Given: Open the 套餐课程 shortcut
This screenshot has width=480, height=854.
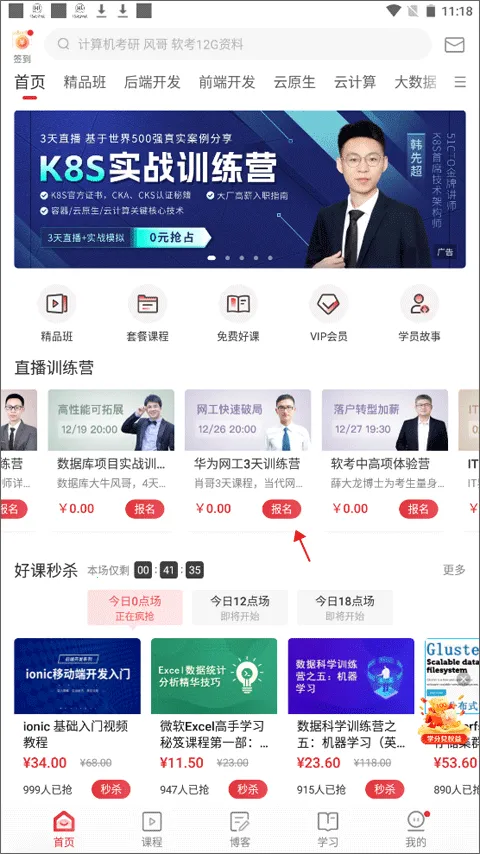Looking at the screenshot, I should tap(147, 314).
